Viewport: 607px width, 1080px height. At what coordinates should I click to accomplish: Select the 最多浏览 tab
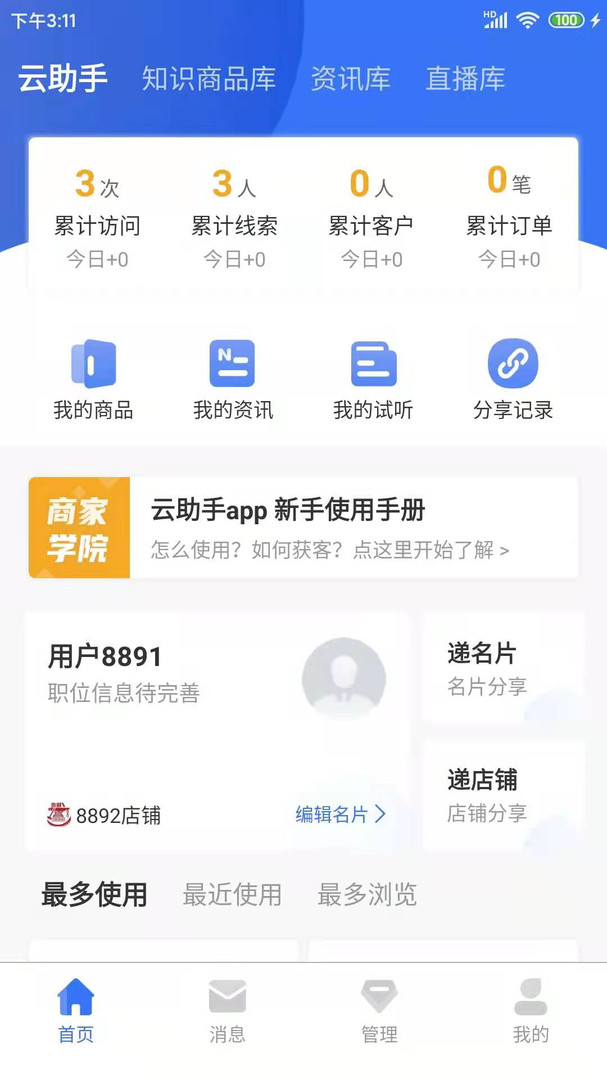point(367,894)
